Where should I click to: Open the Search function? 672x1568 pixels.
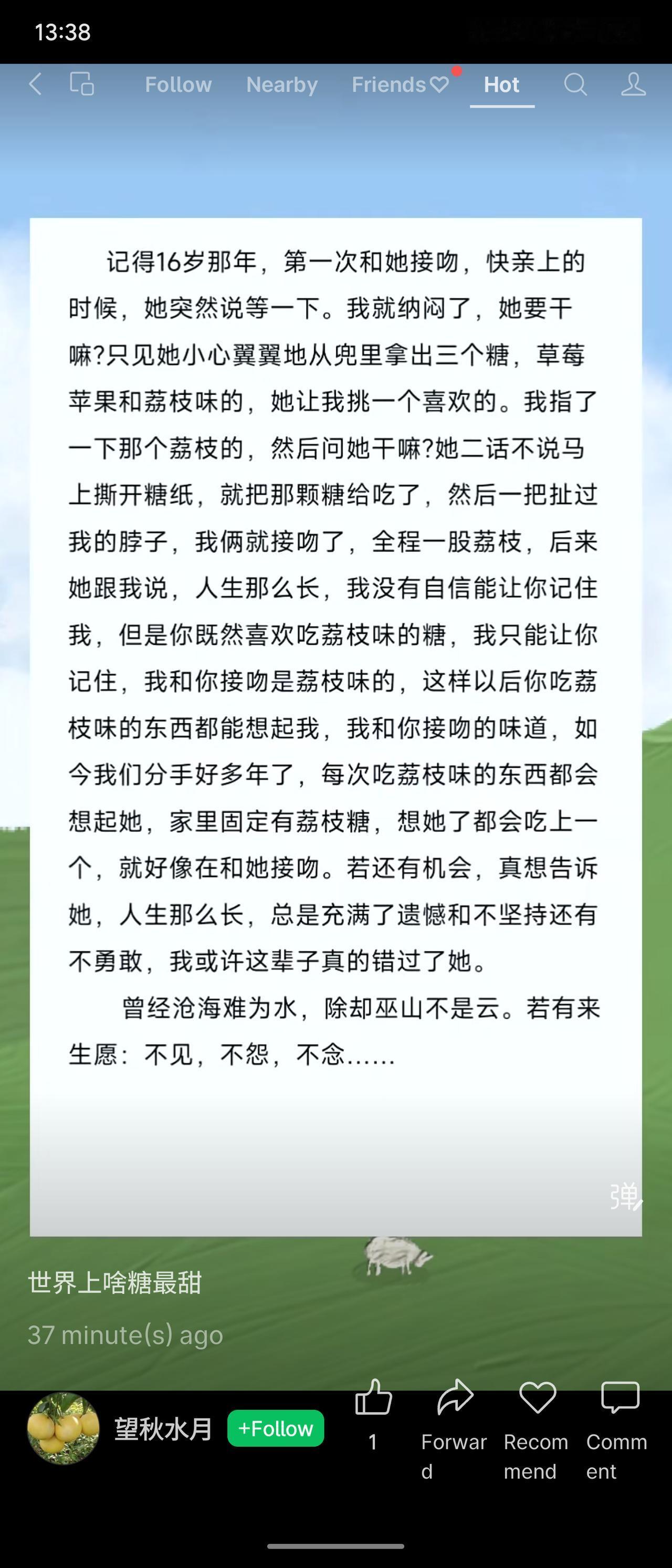tap(574, 85)
